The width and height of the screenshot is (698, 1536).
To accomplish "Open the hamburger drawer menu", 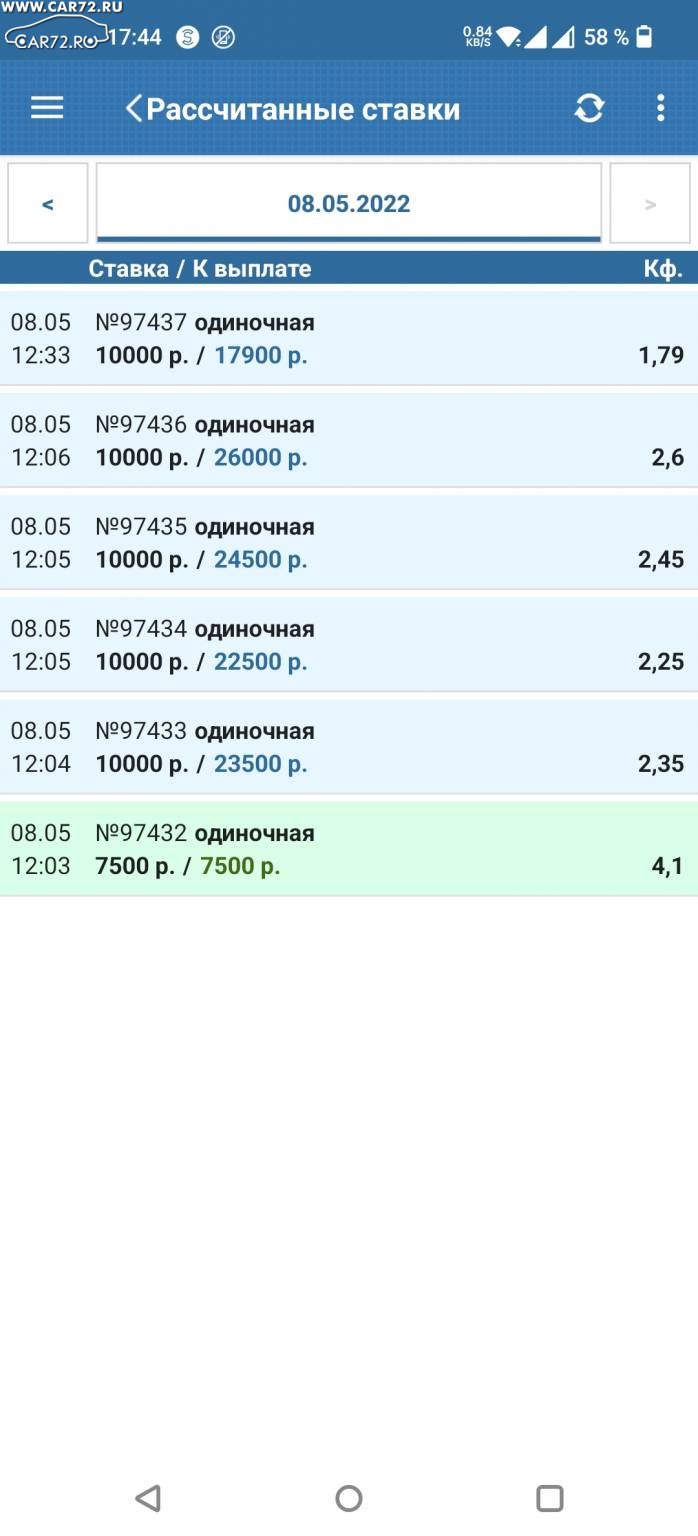I will pos(47,108).
